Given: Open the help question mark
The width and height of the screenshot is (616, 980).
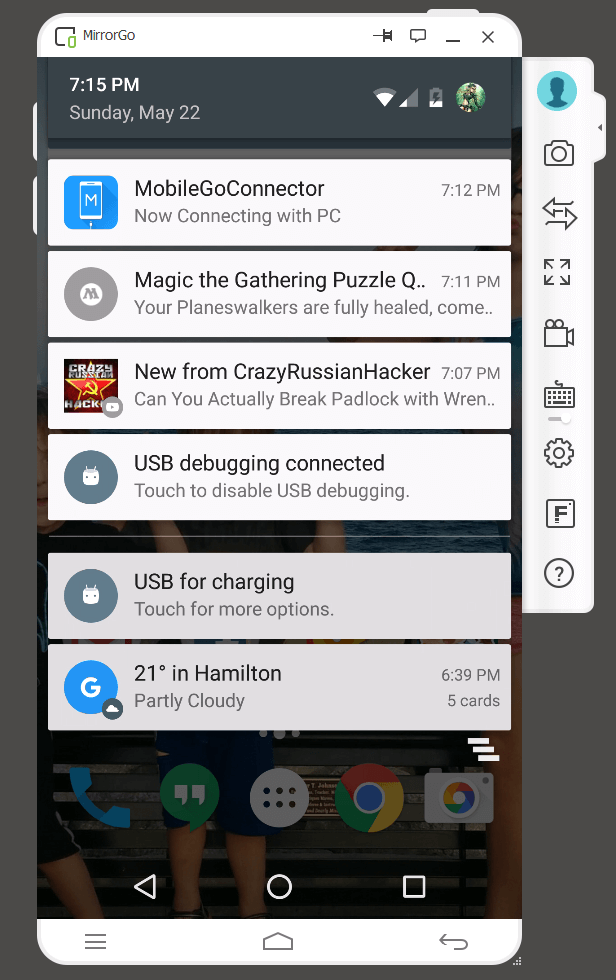Looking at the screenshot, I should click(558, 573).
